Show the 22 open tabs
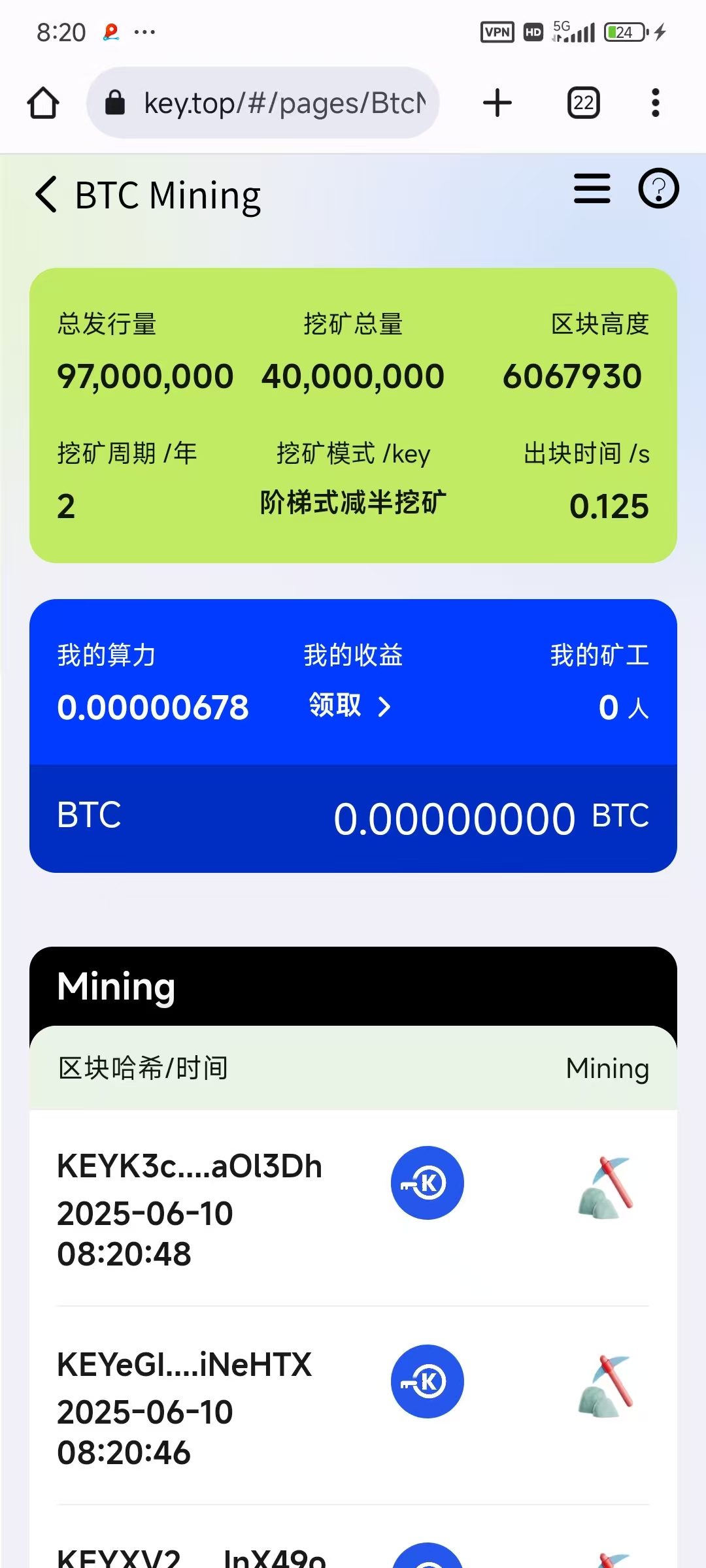Viewport: 706px width, 1568px height. coord(583,103)
